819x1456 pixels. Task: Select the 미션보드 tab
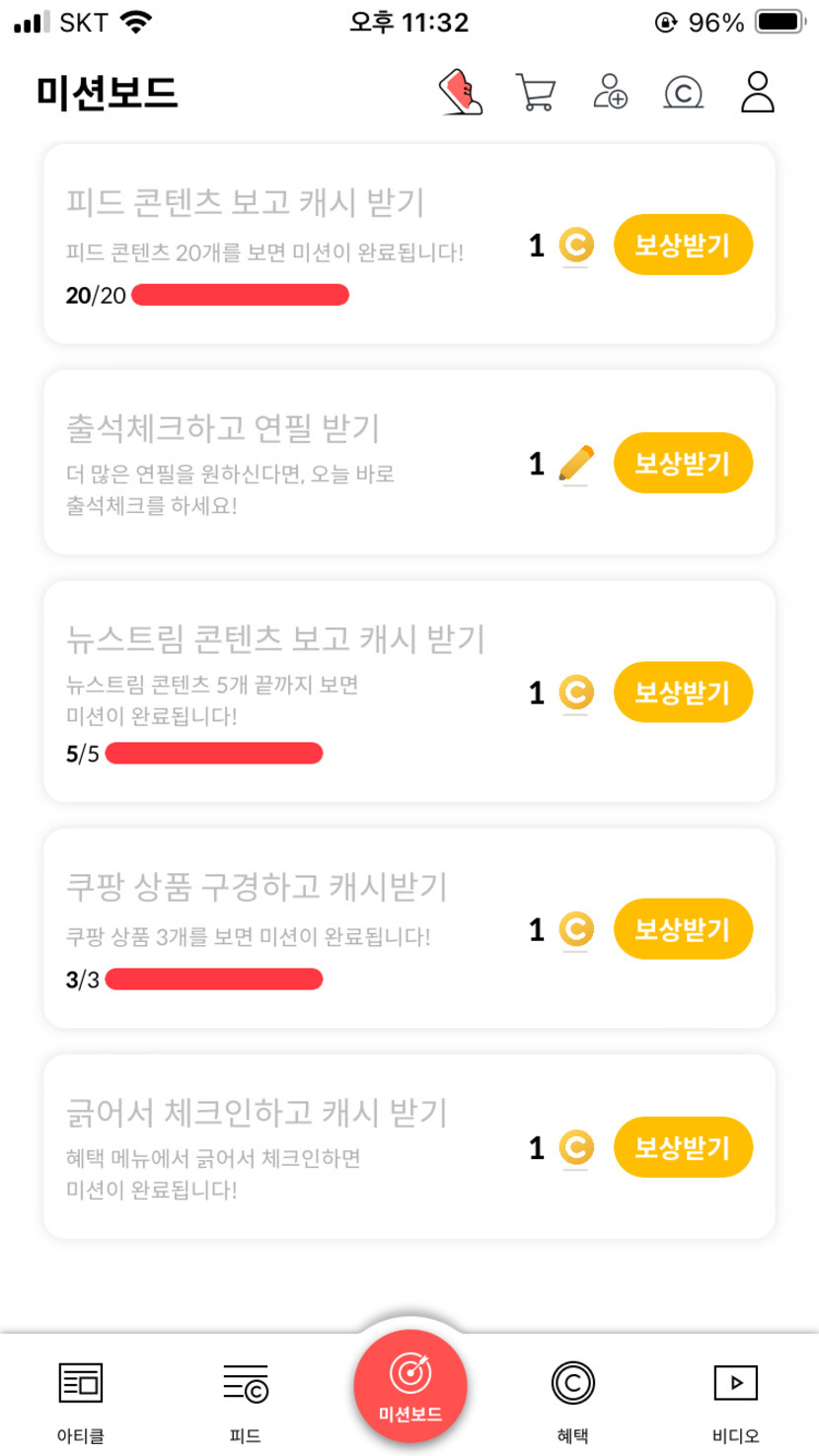[410, 1387]
